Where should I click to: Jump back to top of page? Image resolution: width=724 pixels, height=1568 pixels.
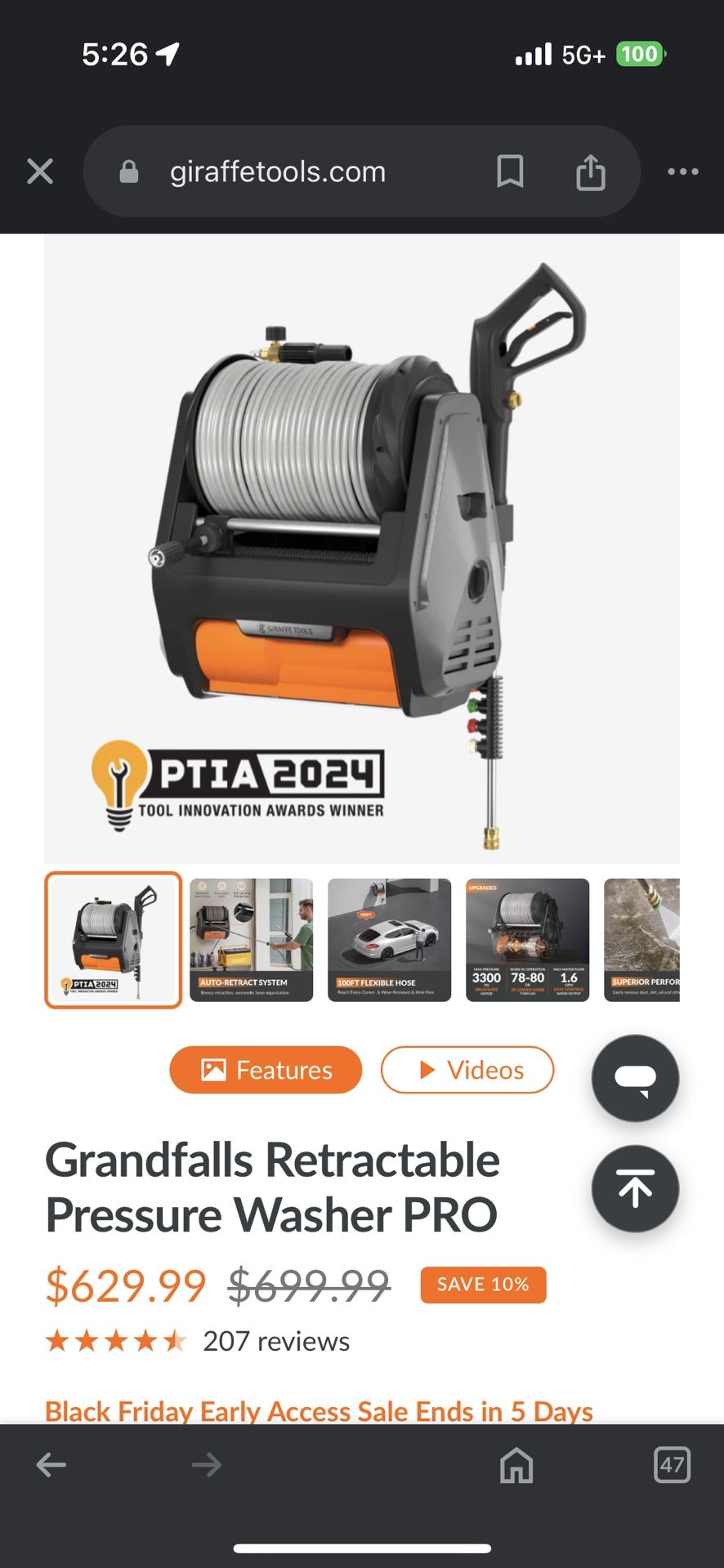pos(635,1188)
